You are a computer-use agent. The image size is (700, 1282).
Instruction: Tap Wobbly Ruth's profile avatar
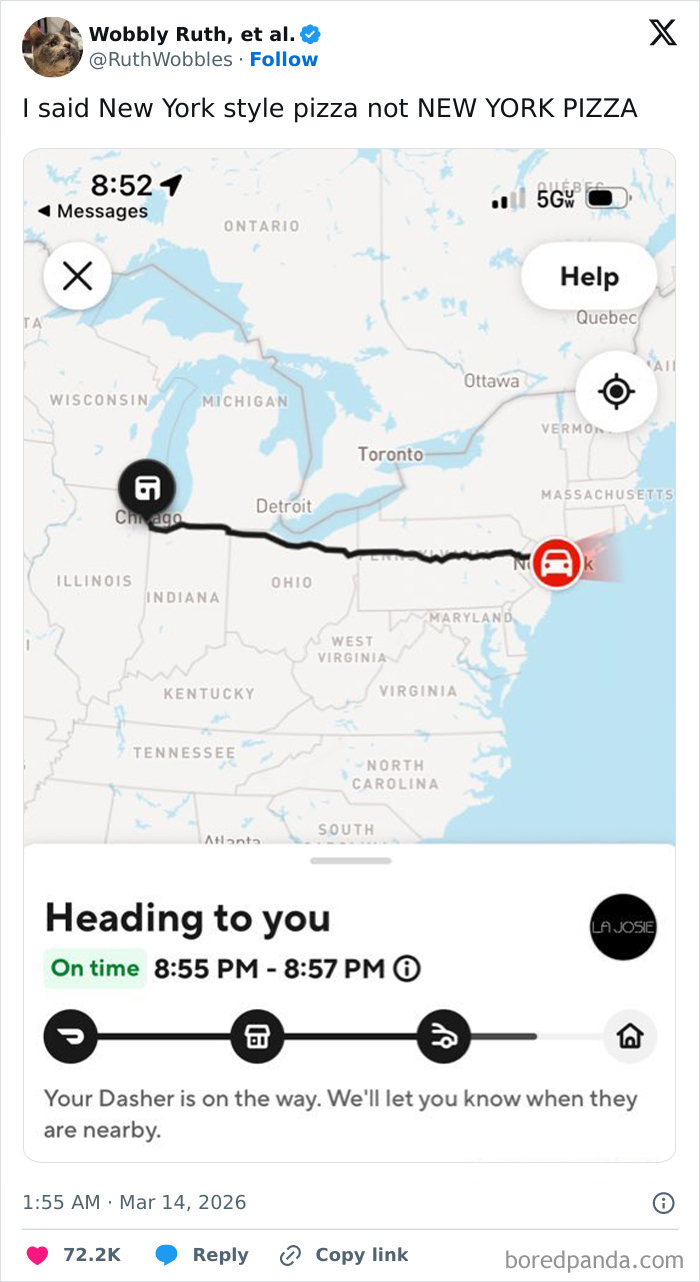coord(52,46)
